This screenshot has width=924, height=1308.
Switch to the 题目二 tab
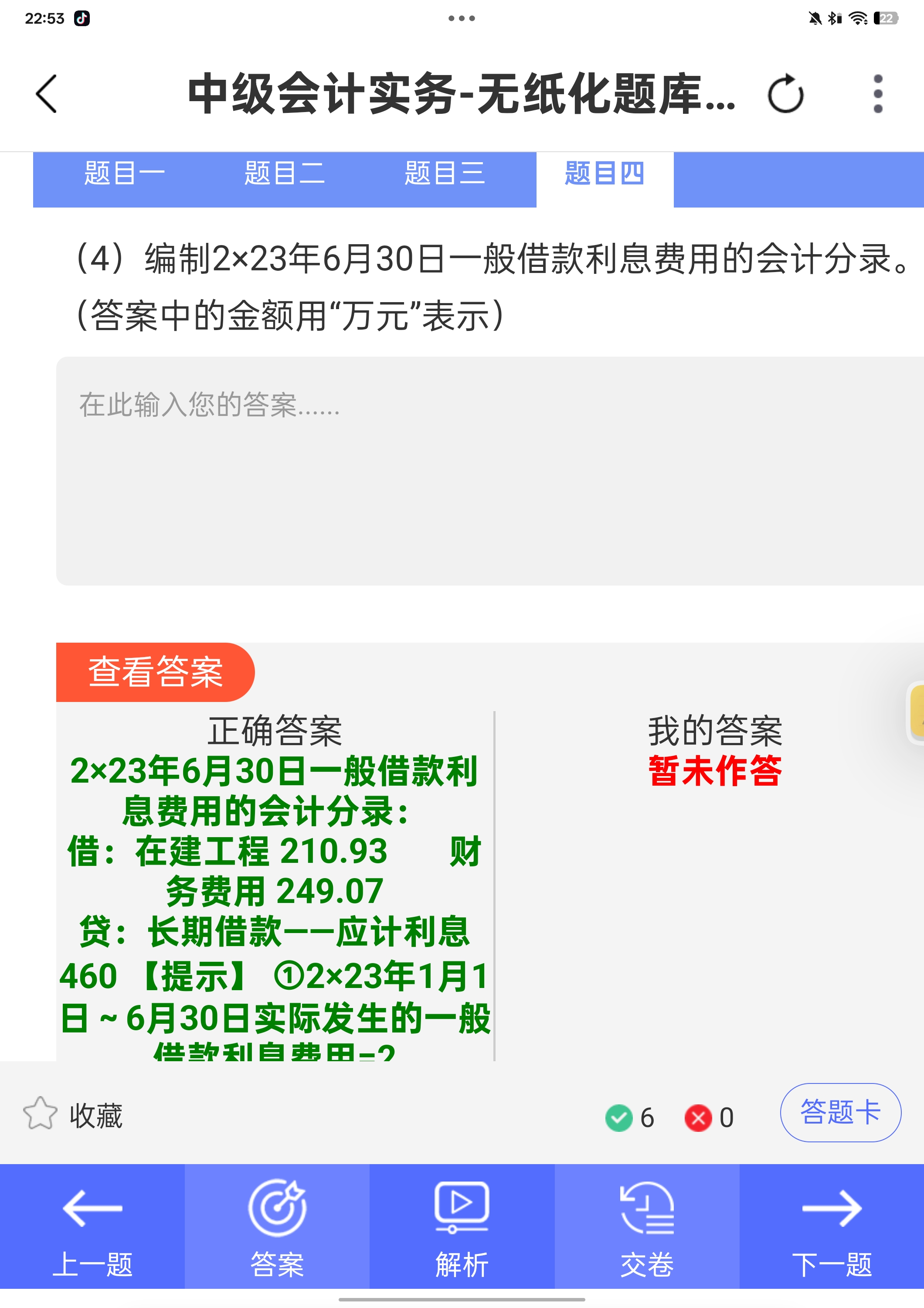(x=284, y=173)
